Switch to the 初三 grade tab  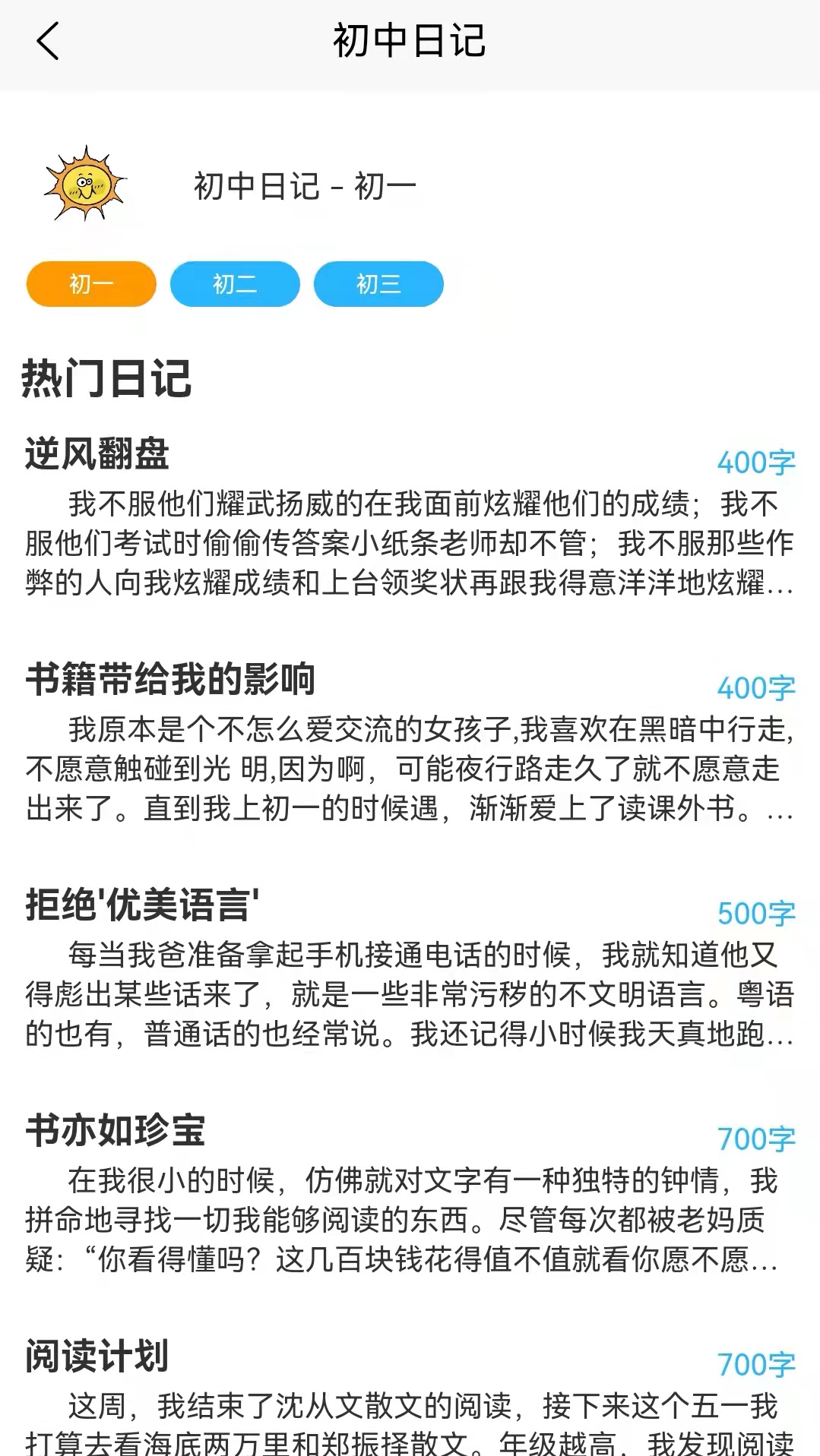click(x=378, y=283)
